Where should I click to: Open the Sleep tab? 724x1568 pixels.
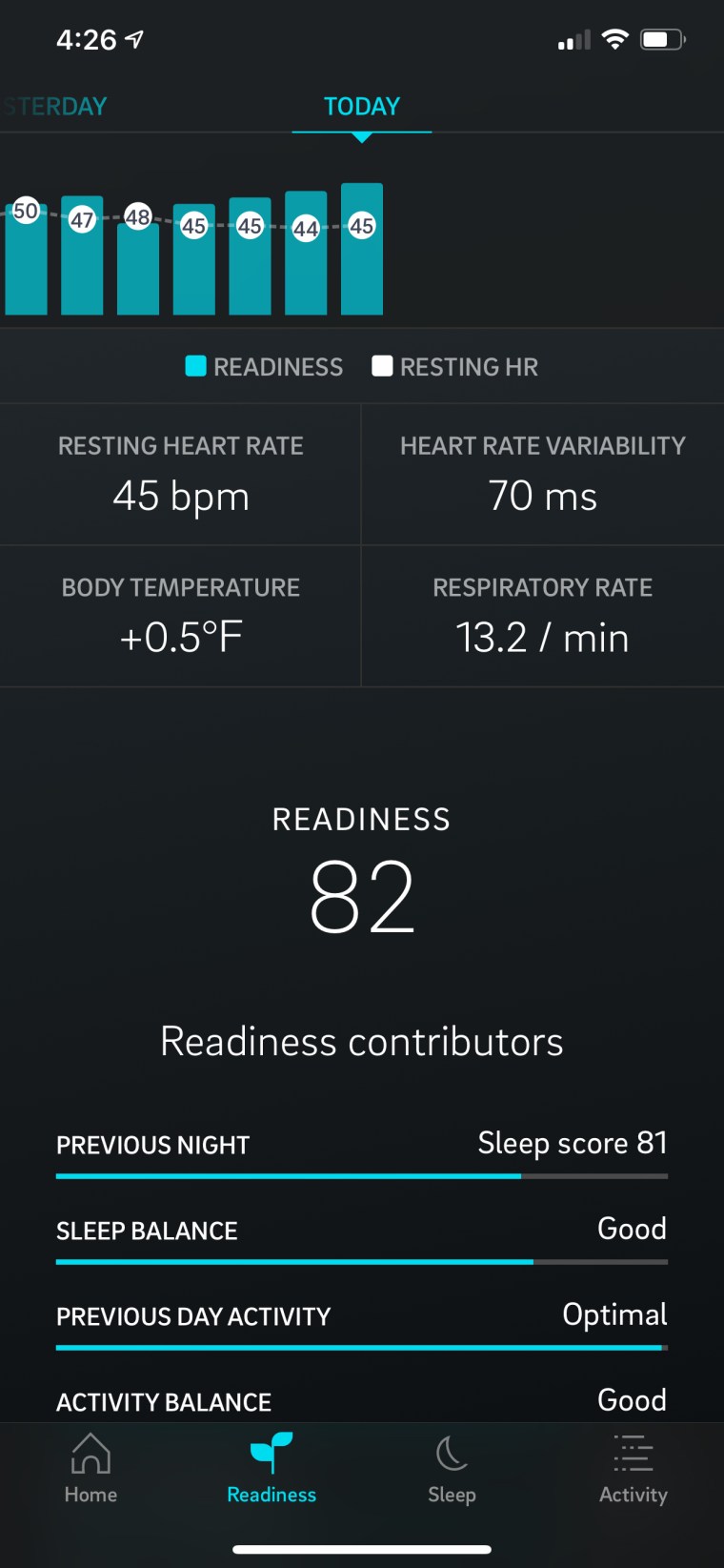click(x=452, y=1469)
